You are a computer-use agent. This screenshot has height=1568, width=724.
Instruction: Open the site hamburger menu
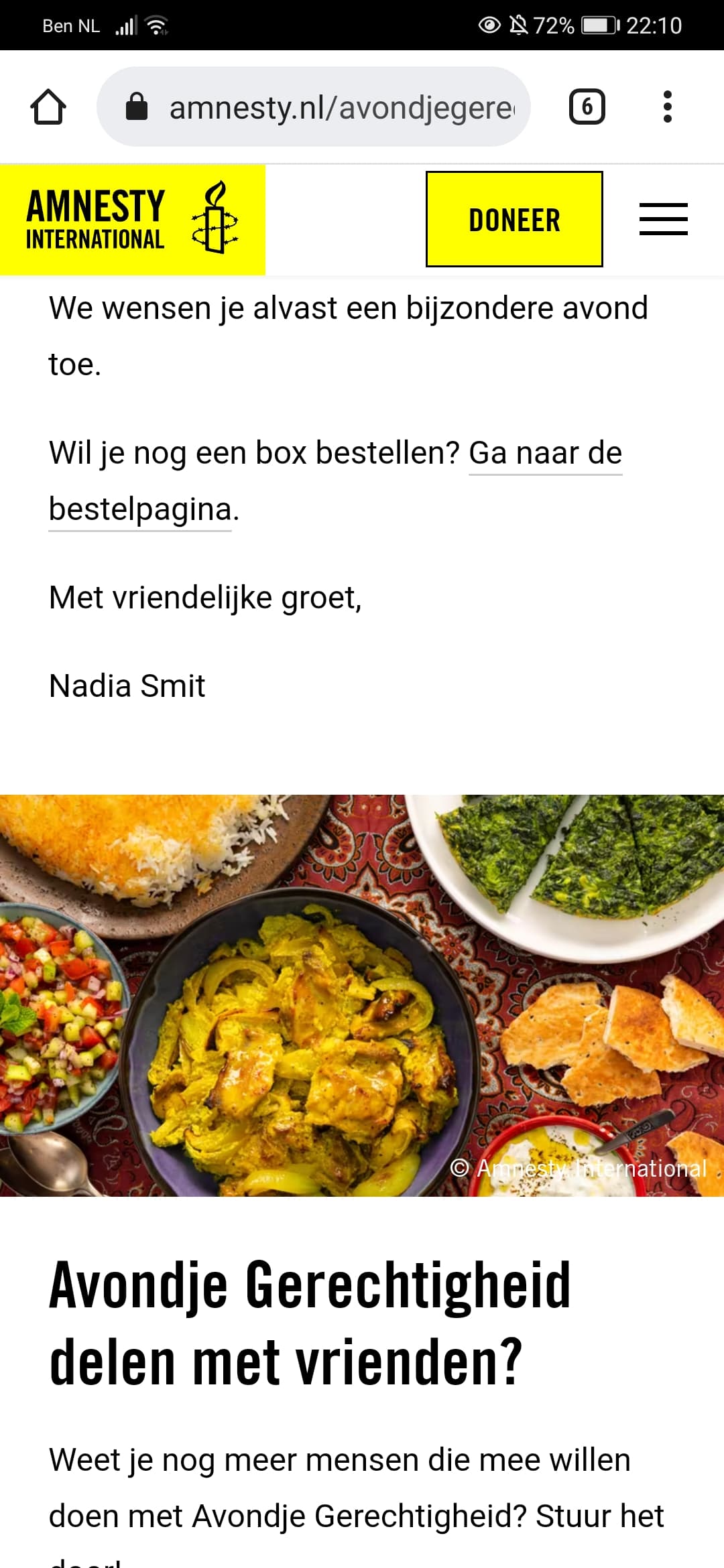pos(664,219)
